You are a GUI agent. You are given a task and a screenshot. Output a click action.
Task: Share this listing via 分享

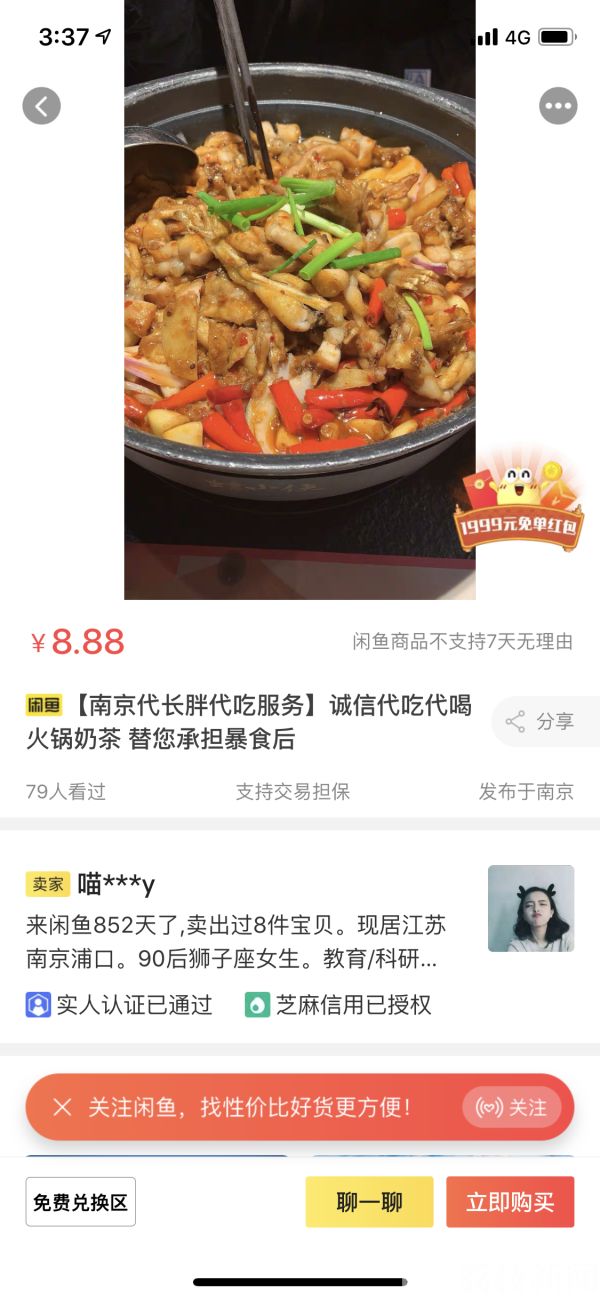tap(540, 722)
